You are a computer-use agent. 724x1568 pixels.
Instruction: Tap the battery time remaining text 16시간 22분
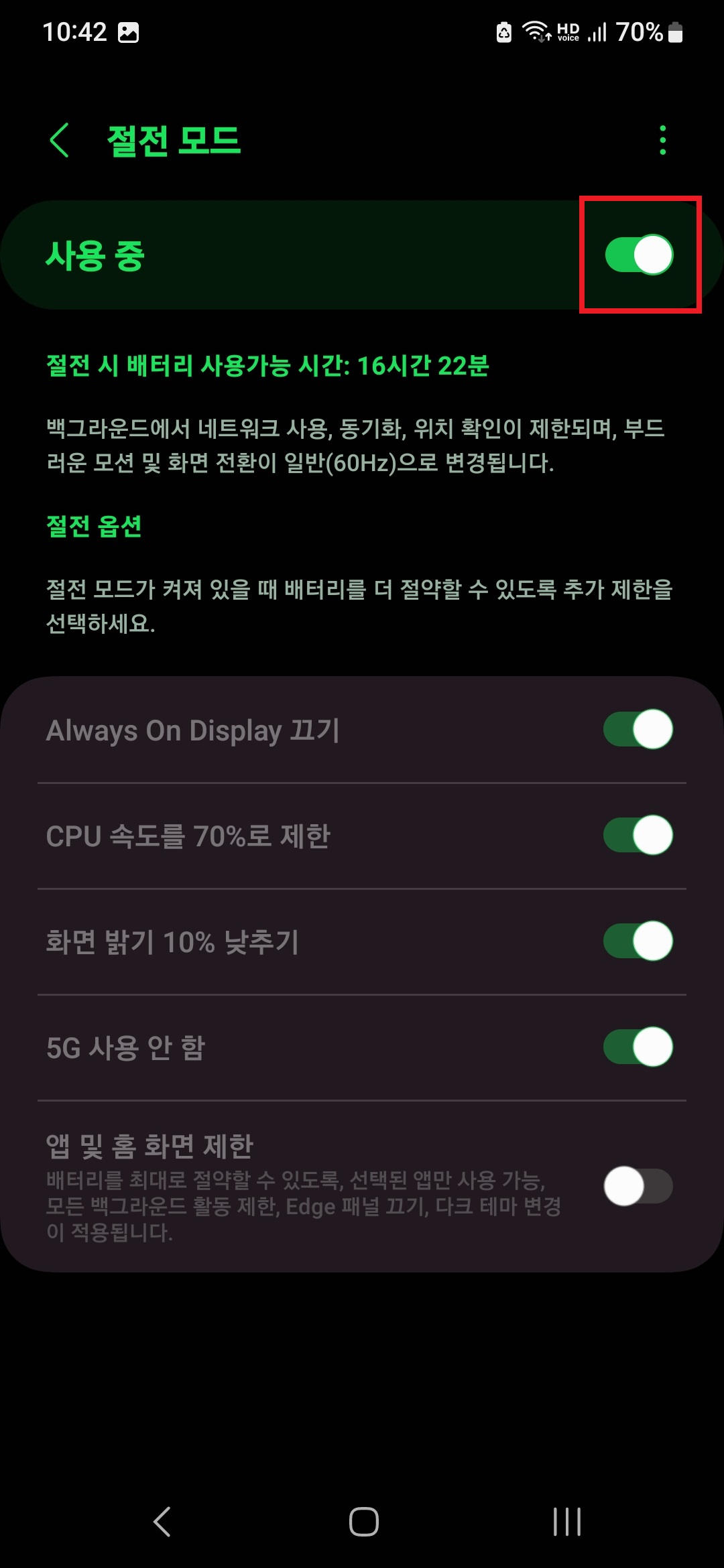tap(429, 366)
